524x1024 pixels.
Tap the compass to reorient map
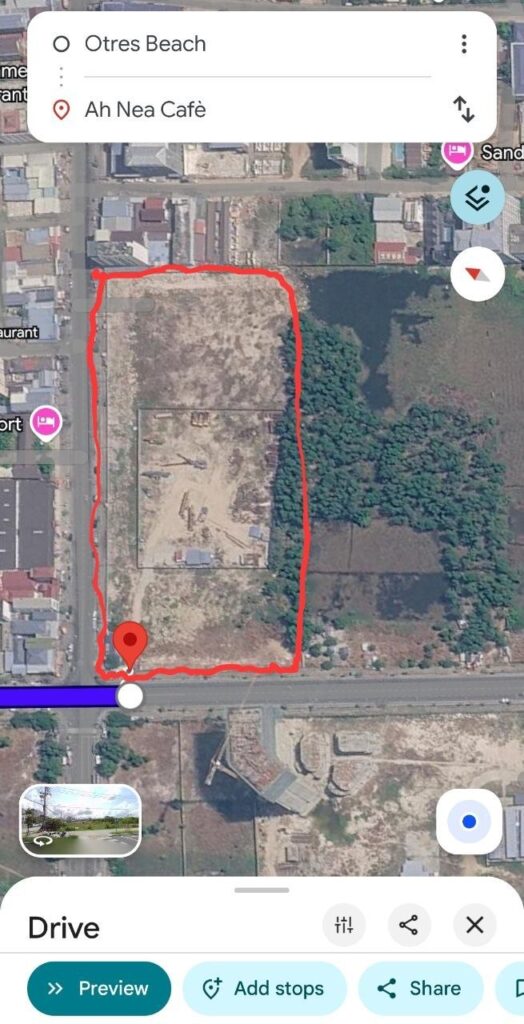tap(478, 274)
